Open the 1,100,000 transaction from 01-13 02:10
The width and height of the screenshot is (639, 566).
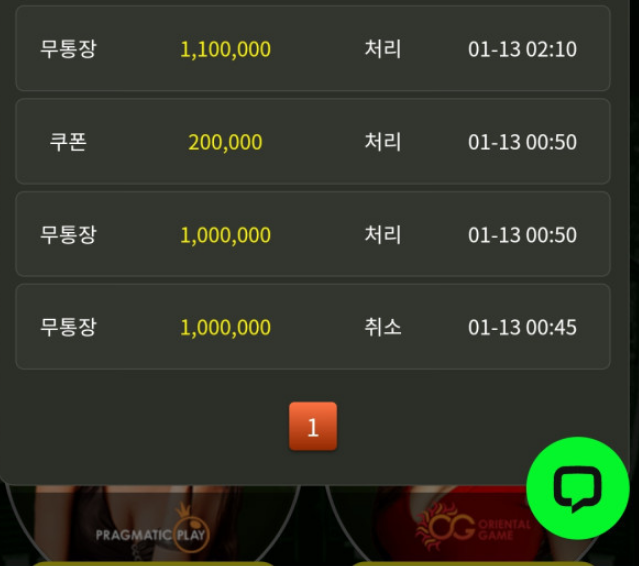point(312,49)
